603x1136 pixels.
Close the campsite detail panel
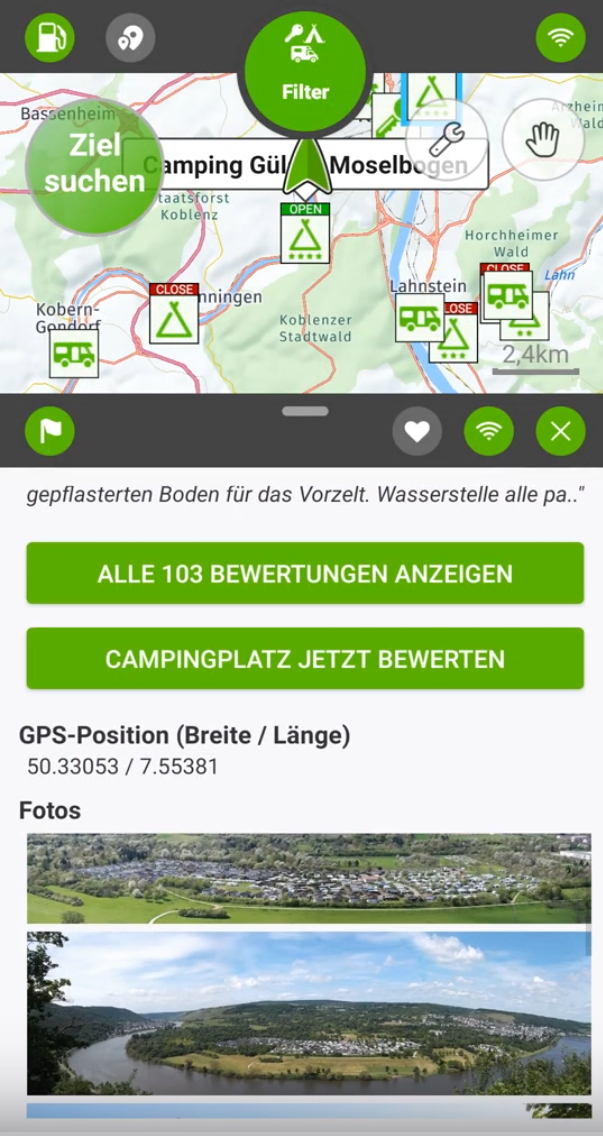pos(560,432)
